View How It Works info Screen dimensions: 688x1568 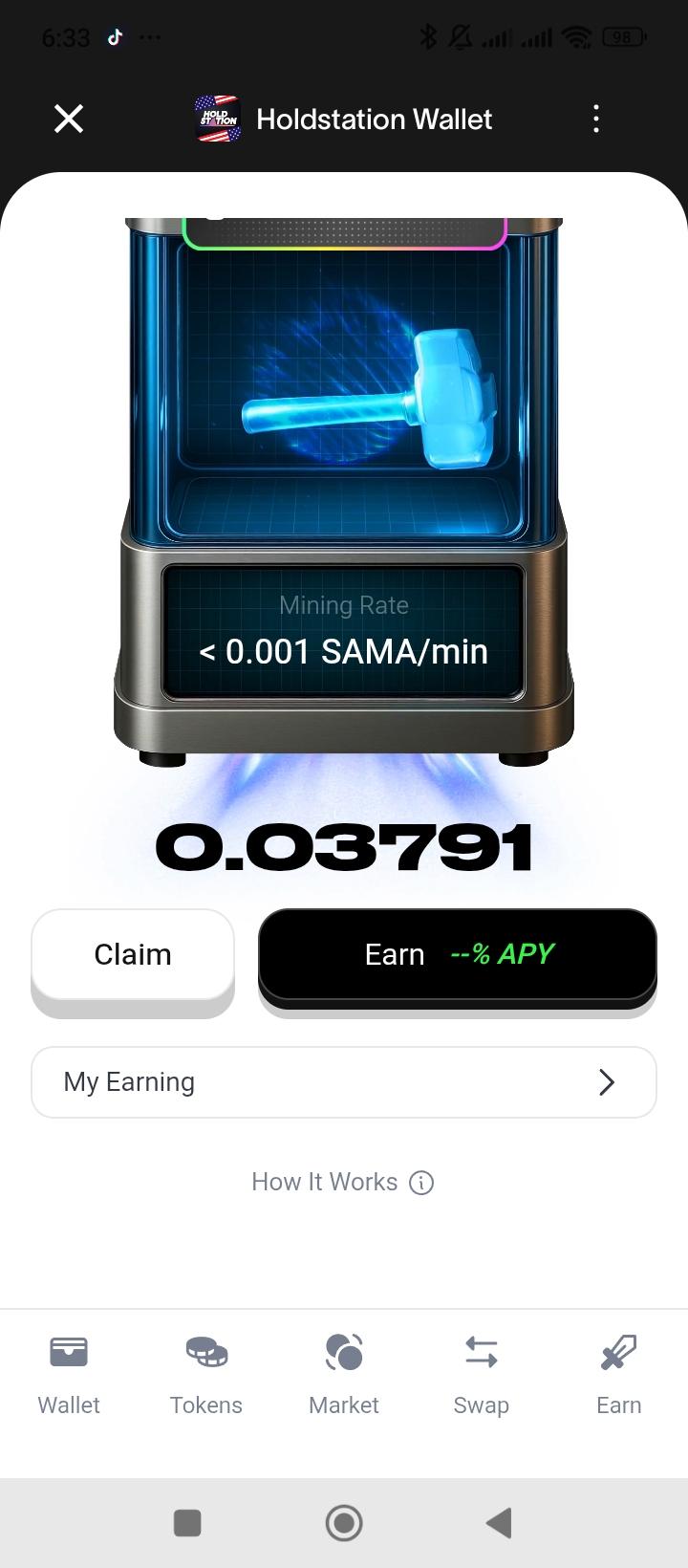tap(342, 1182)
